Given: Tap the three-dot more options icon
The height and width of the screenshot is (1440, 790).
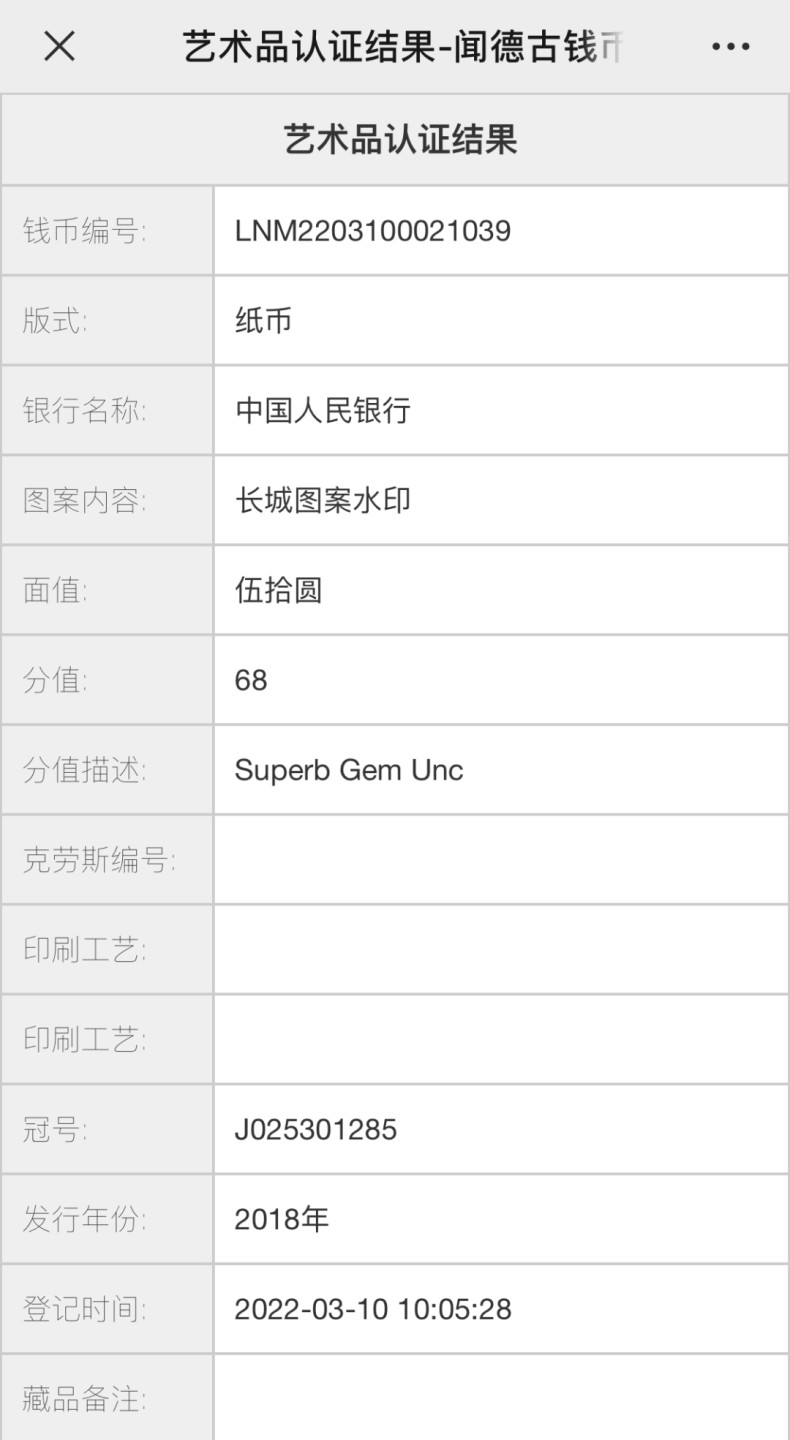Looking at the screenshot, I should (733, 45).
